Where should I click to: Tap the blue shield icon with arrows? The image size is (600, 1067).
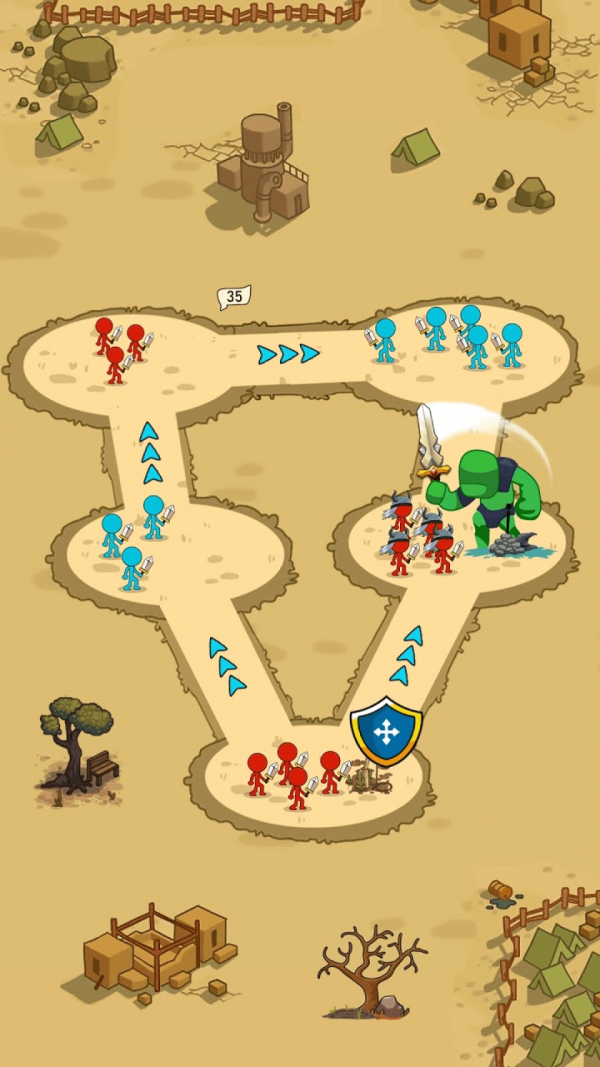(386, 731)
